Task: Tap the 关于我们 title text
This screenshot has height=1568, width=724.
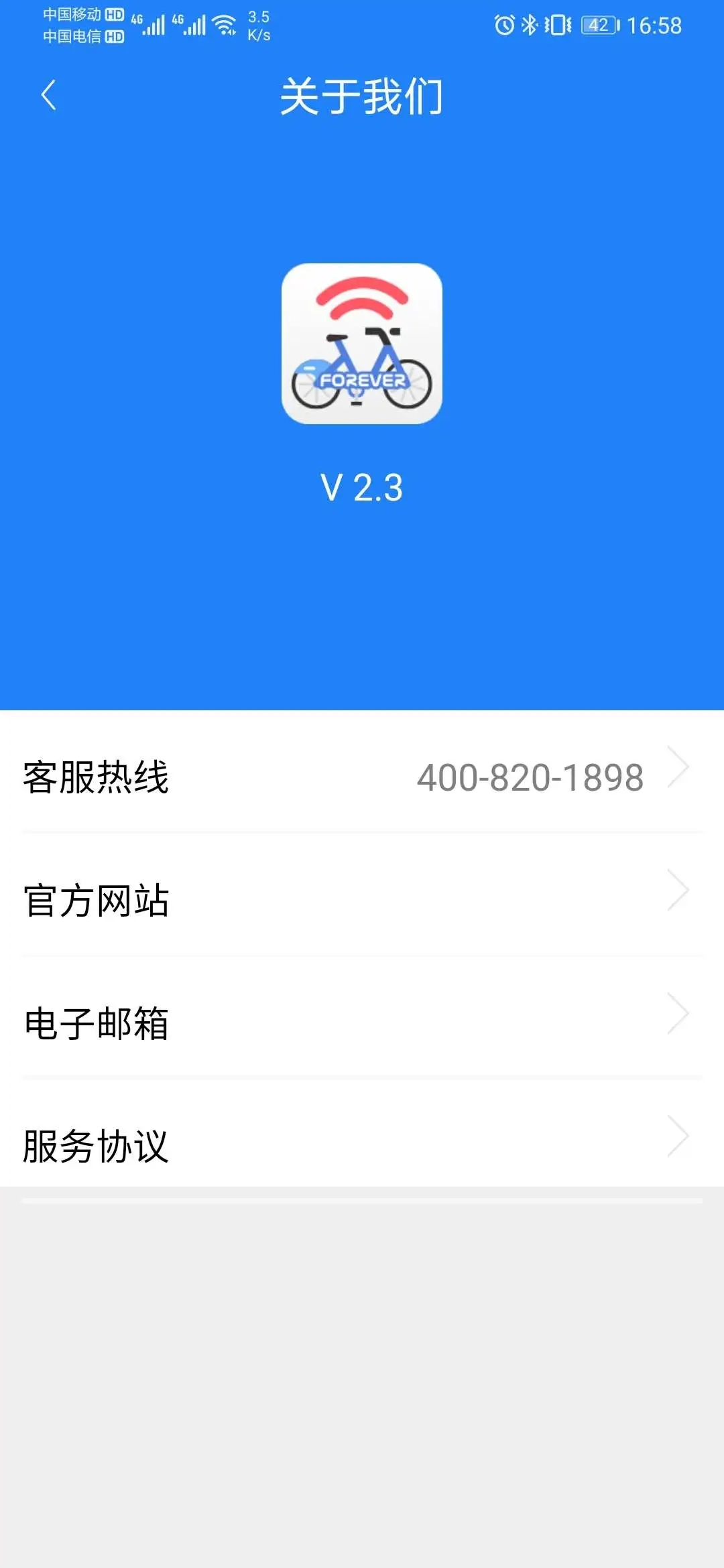Action: click(x=362, y=96)
